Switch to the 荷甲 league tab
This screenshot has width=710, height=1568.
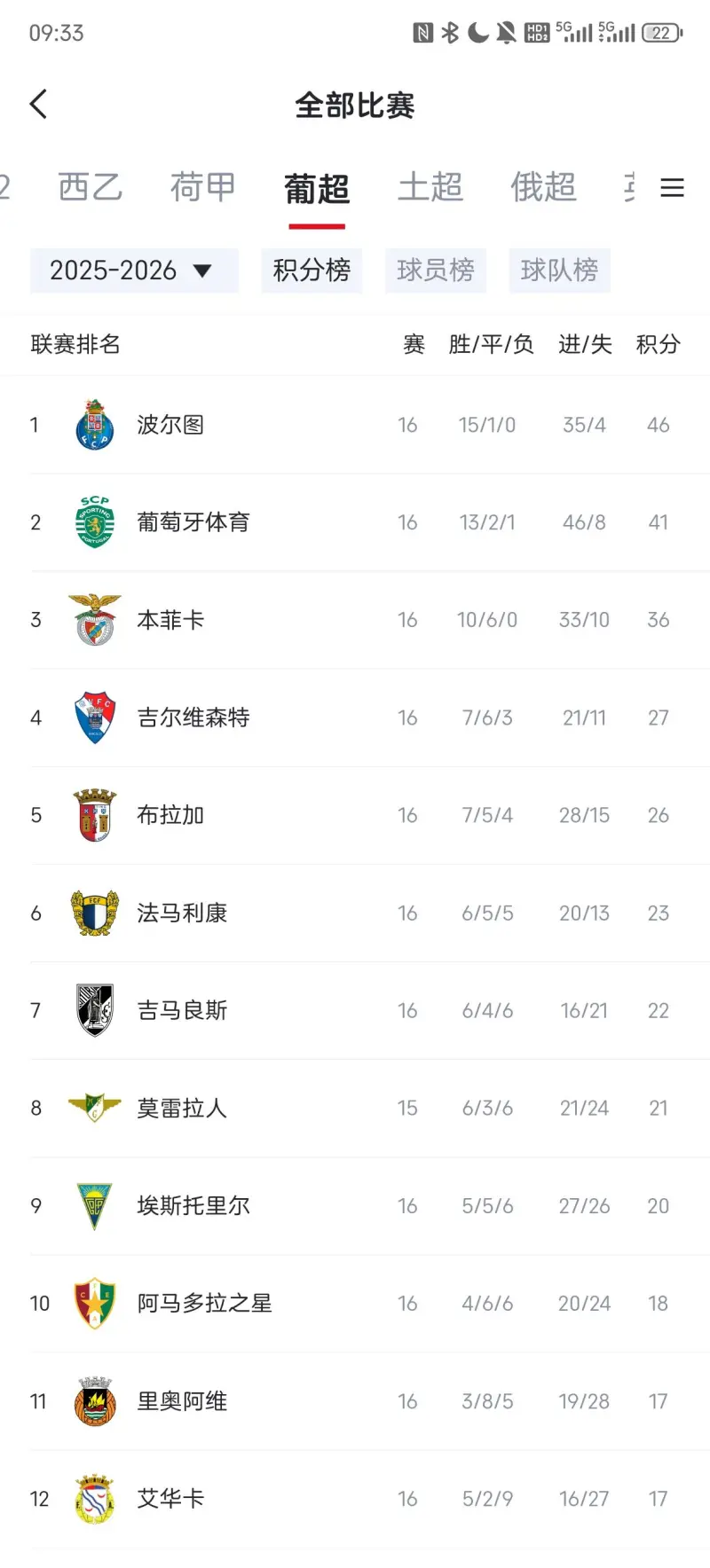pos(203,188)
